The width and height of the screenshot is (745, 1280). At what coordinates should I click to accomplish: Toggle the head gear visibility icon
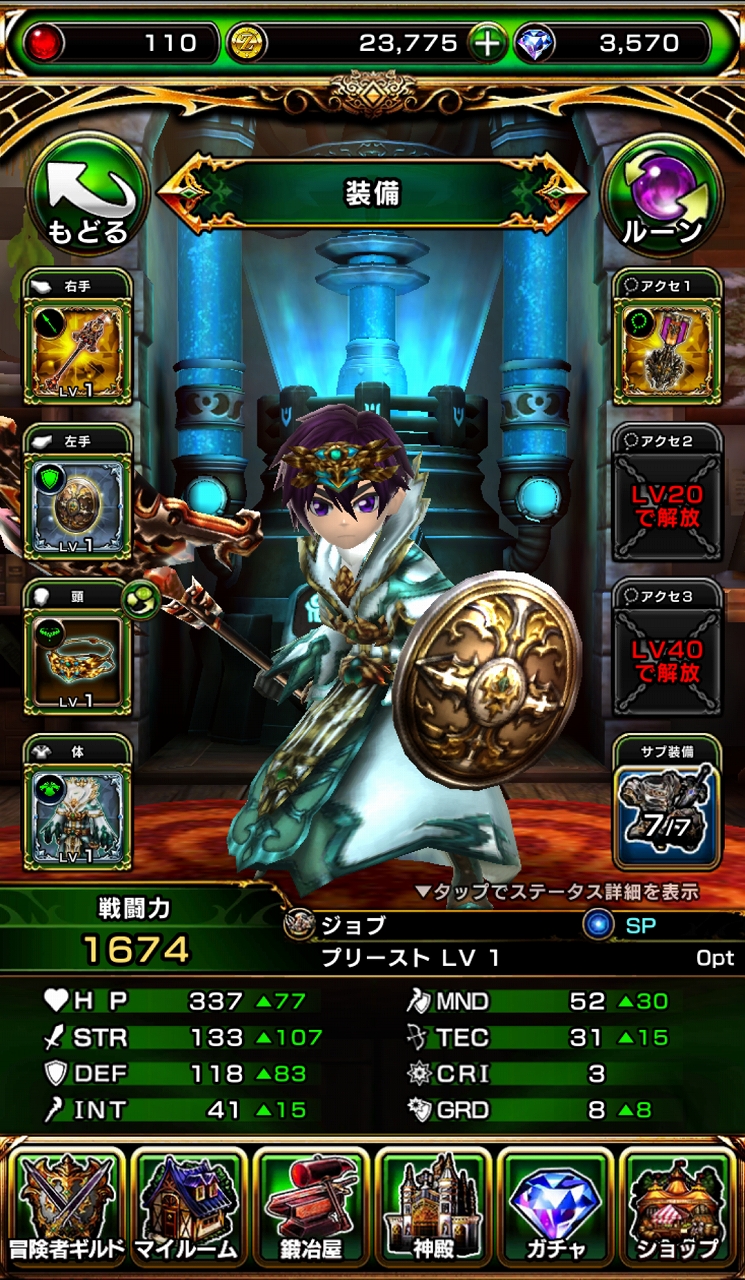139,598
